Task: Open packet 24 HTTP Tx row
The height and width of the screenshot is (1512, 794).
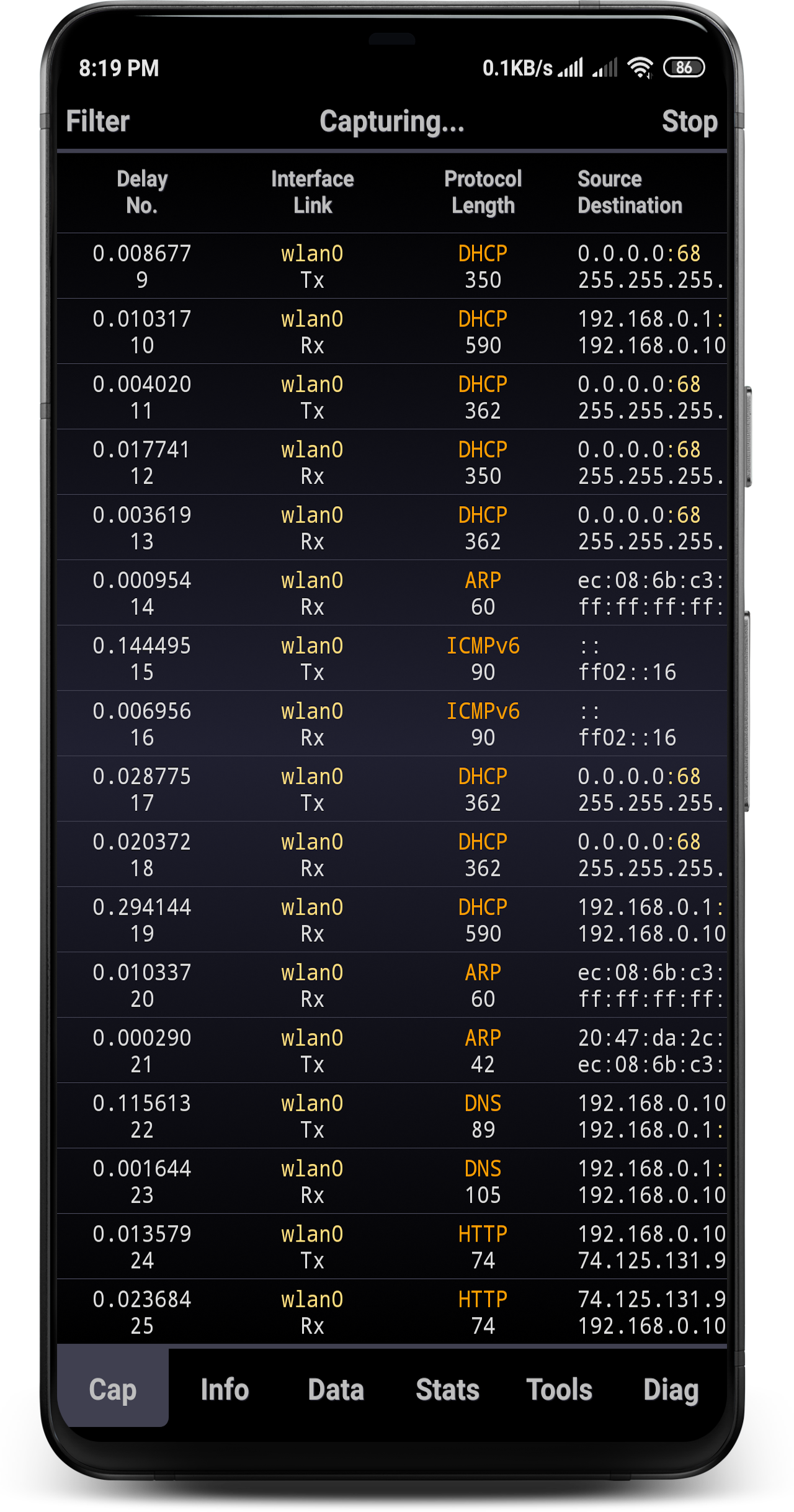Action: click(392, 1246)
